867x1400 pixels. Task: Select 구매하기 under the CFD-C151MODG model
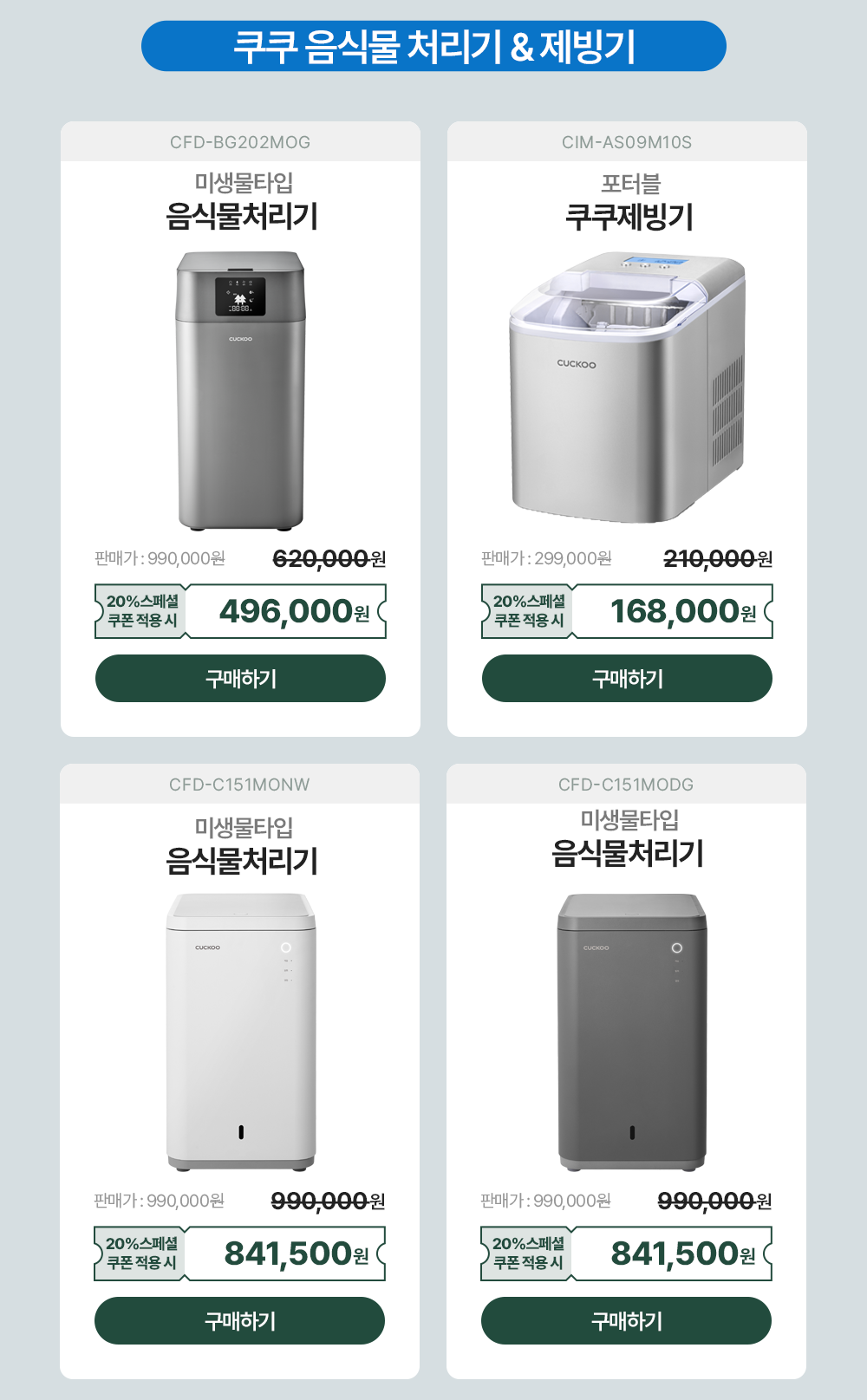pos(626,1321)
